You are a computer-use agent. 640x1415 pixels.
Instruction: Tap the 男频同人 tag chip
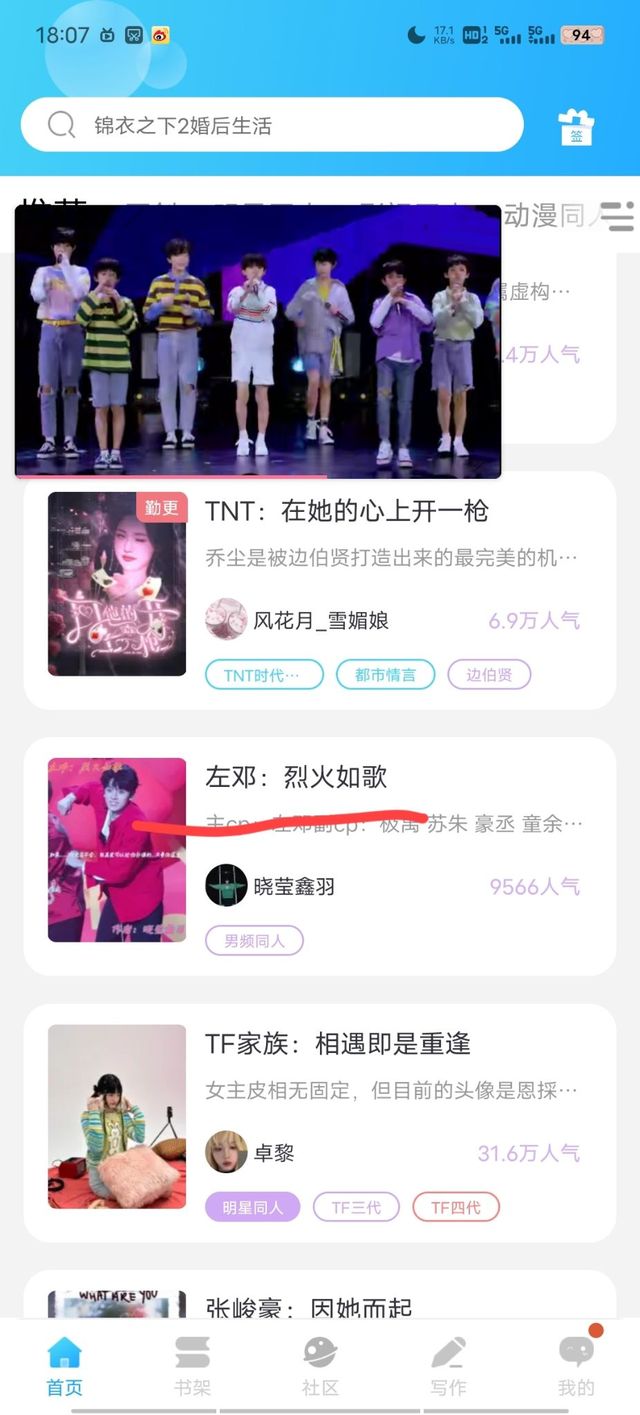(x=254, y=941)
